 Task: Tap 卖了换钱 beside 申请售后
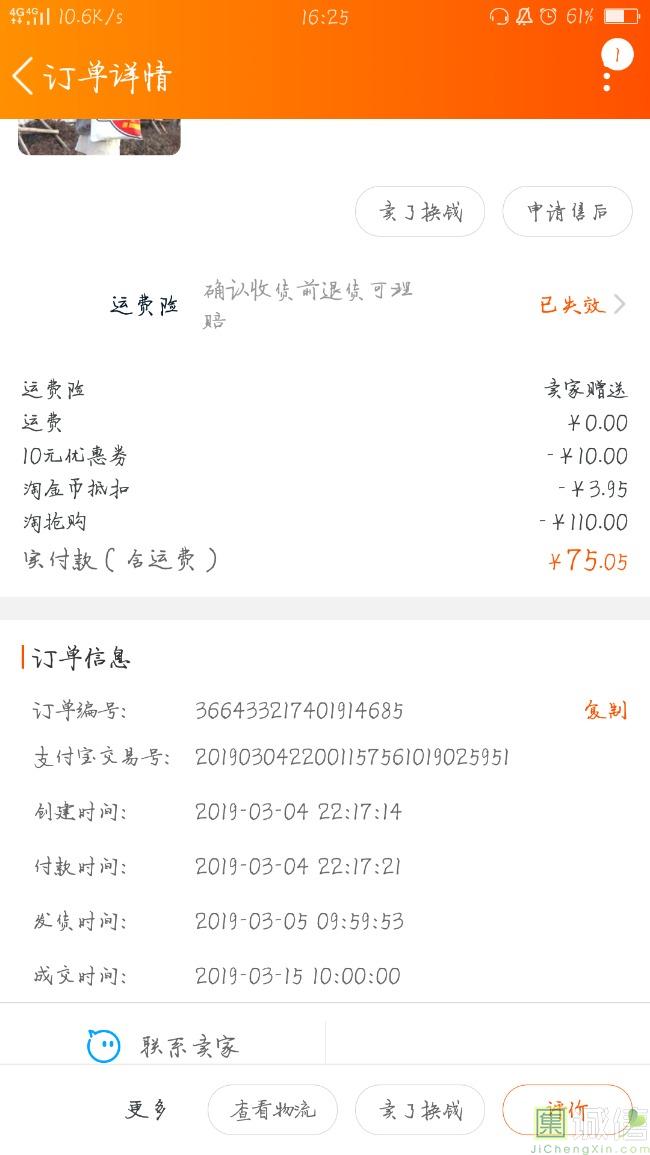click(x=420, y=212)
